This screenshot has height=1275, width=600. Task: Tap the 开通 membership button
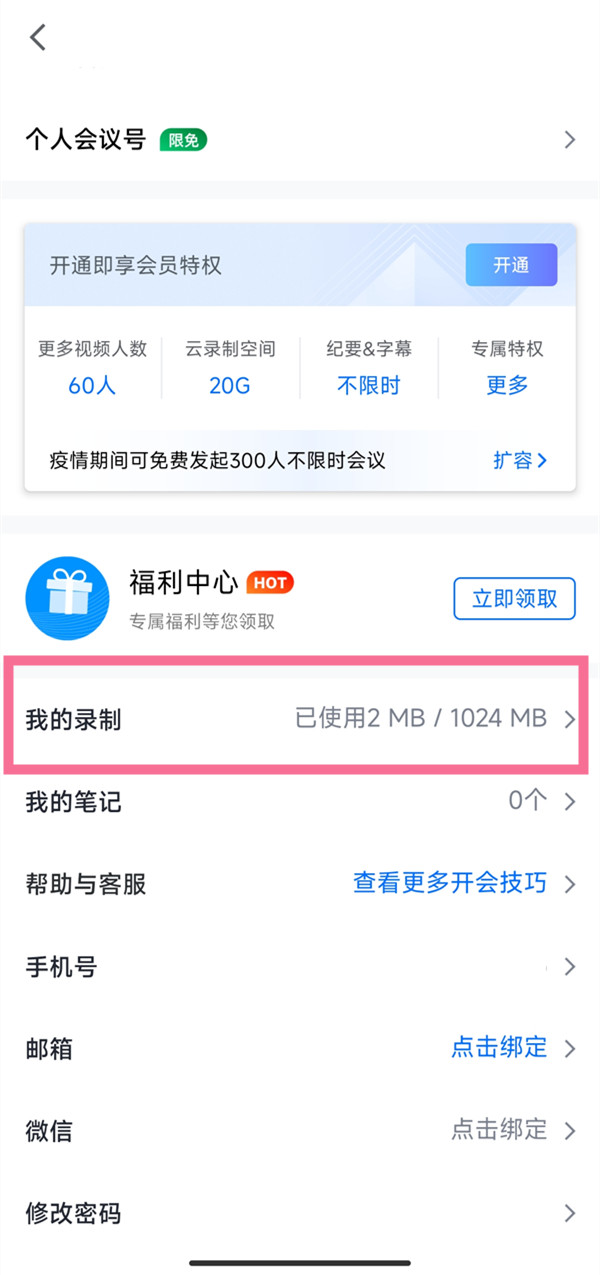[510, 265]
